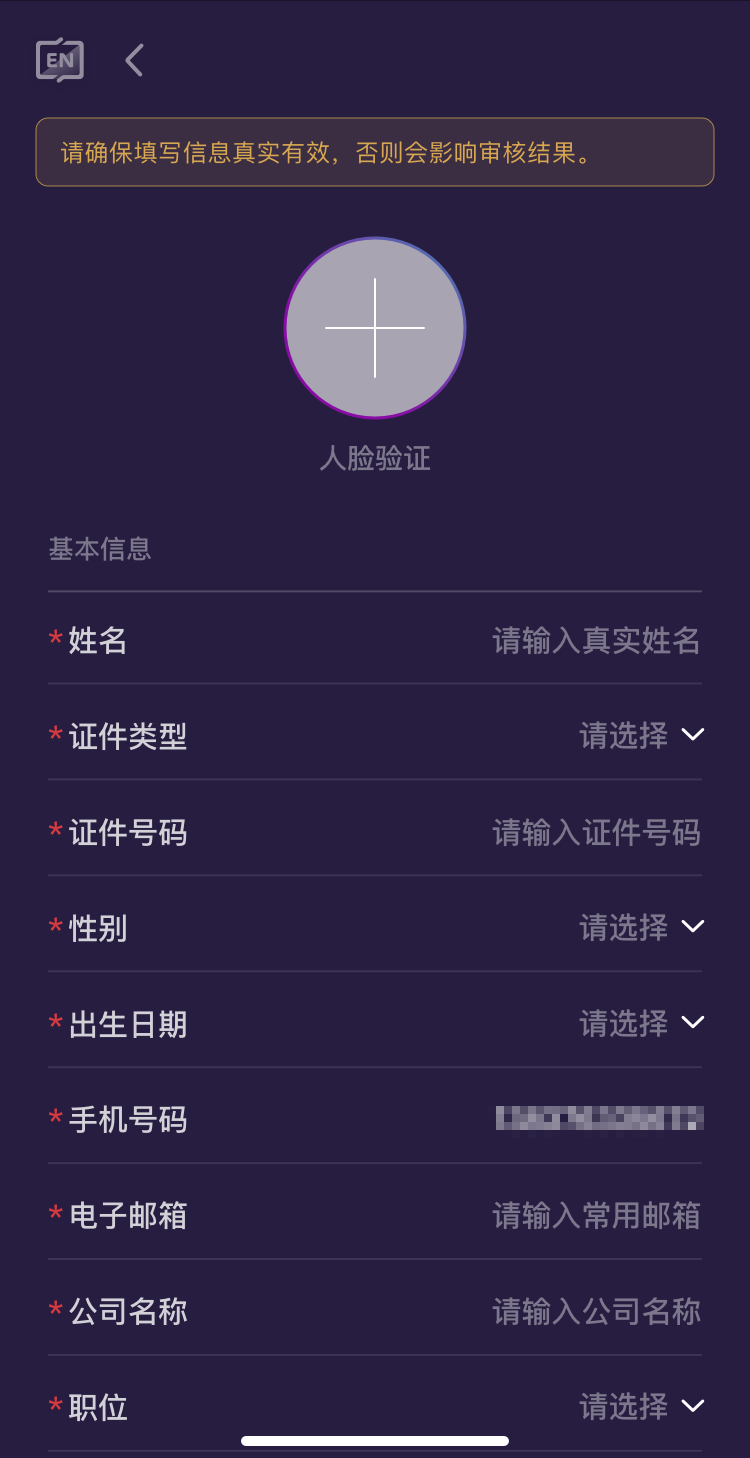Switch language with the EN icon
This screenshot has height=1458, width=750.
coord(60,60)
